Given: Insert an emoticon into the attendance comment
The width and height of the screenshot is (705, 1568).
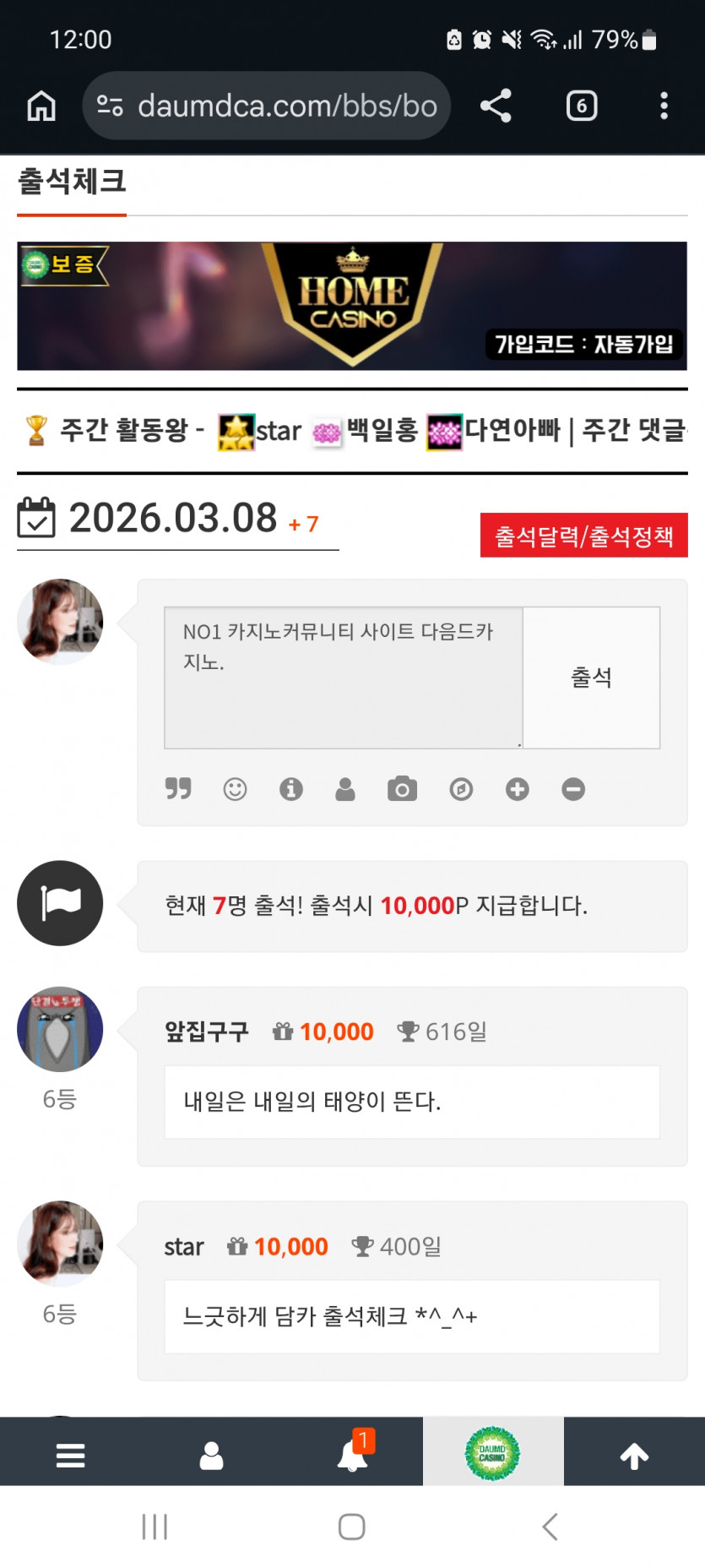Looking at the screenshot, I should pyautogui.click(x=235, y=789).
